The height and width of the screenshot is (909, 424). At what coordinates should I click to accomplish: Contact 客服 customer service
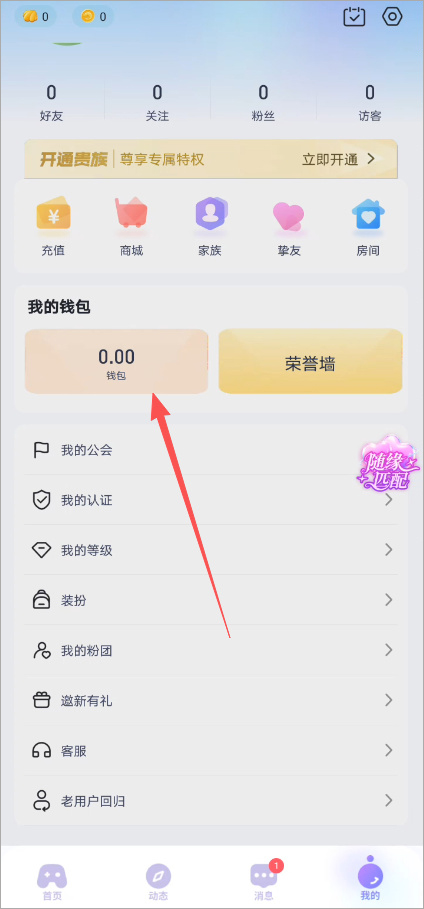pos(212,751)
